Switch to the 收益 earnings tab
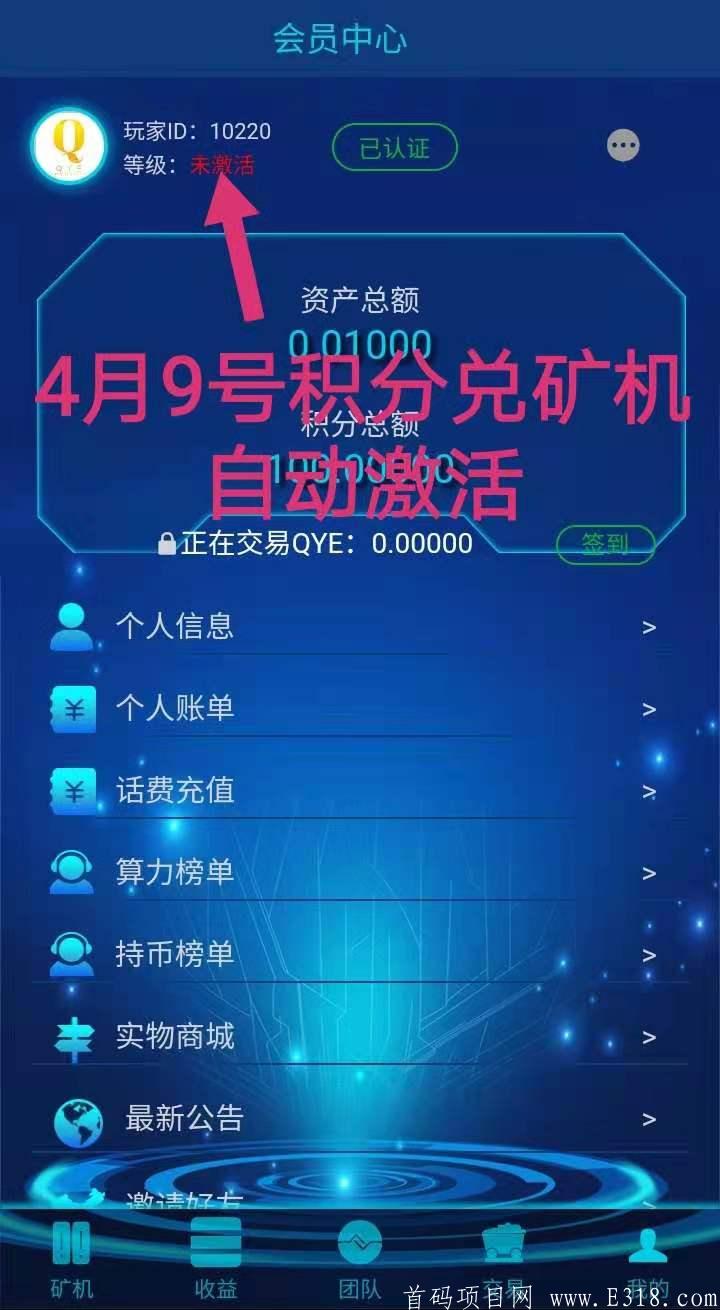This screenshot has height=1310, width=720. coord(216,1258)
